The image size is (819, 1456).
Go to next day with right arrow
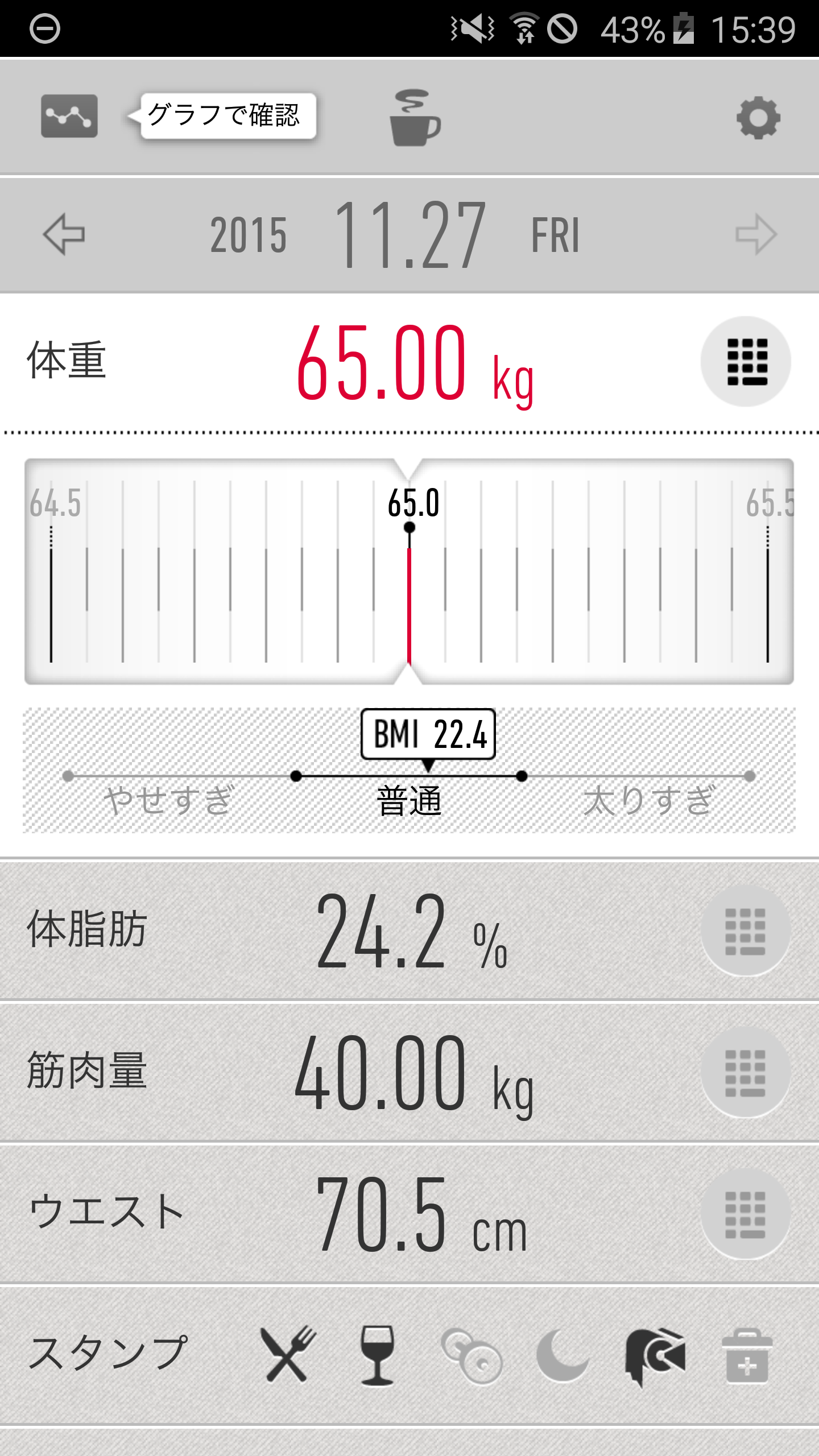click(x=755, y=234)
